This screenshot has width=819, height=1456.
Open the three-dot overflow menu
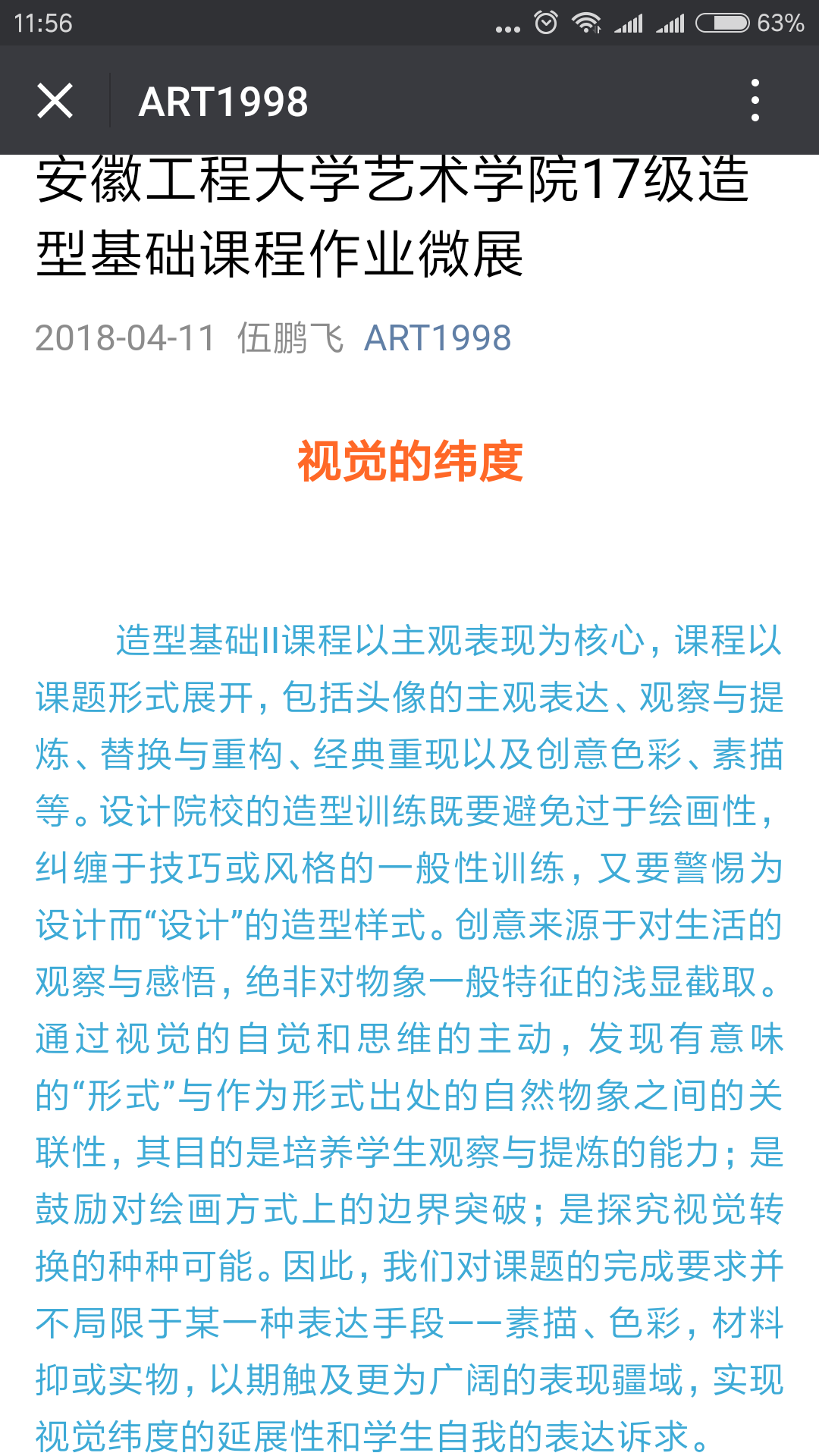(755, 101)
